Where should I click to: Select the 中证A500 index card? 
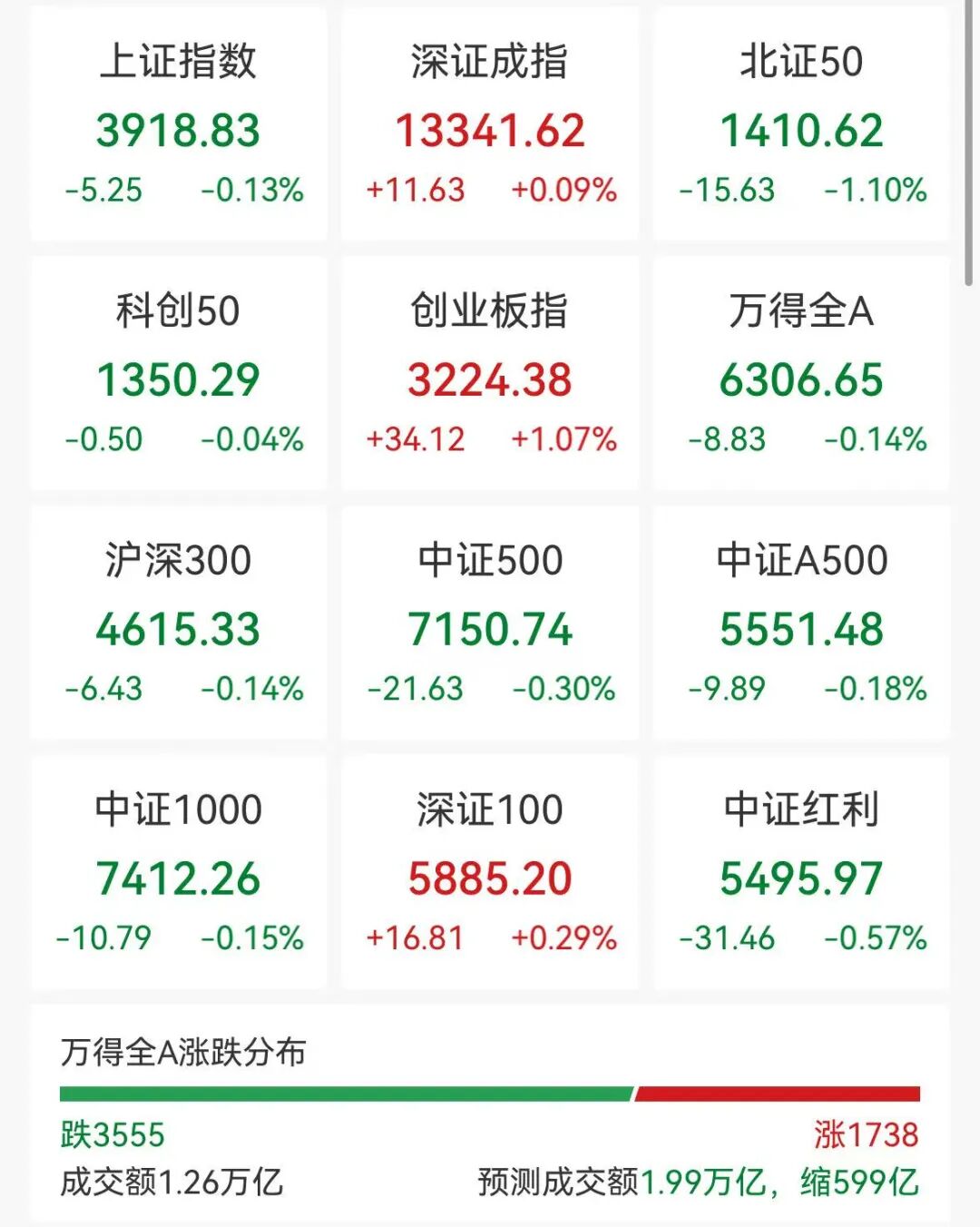click(x=801, y=623)
